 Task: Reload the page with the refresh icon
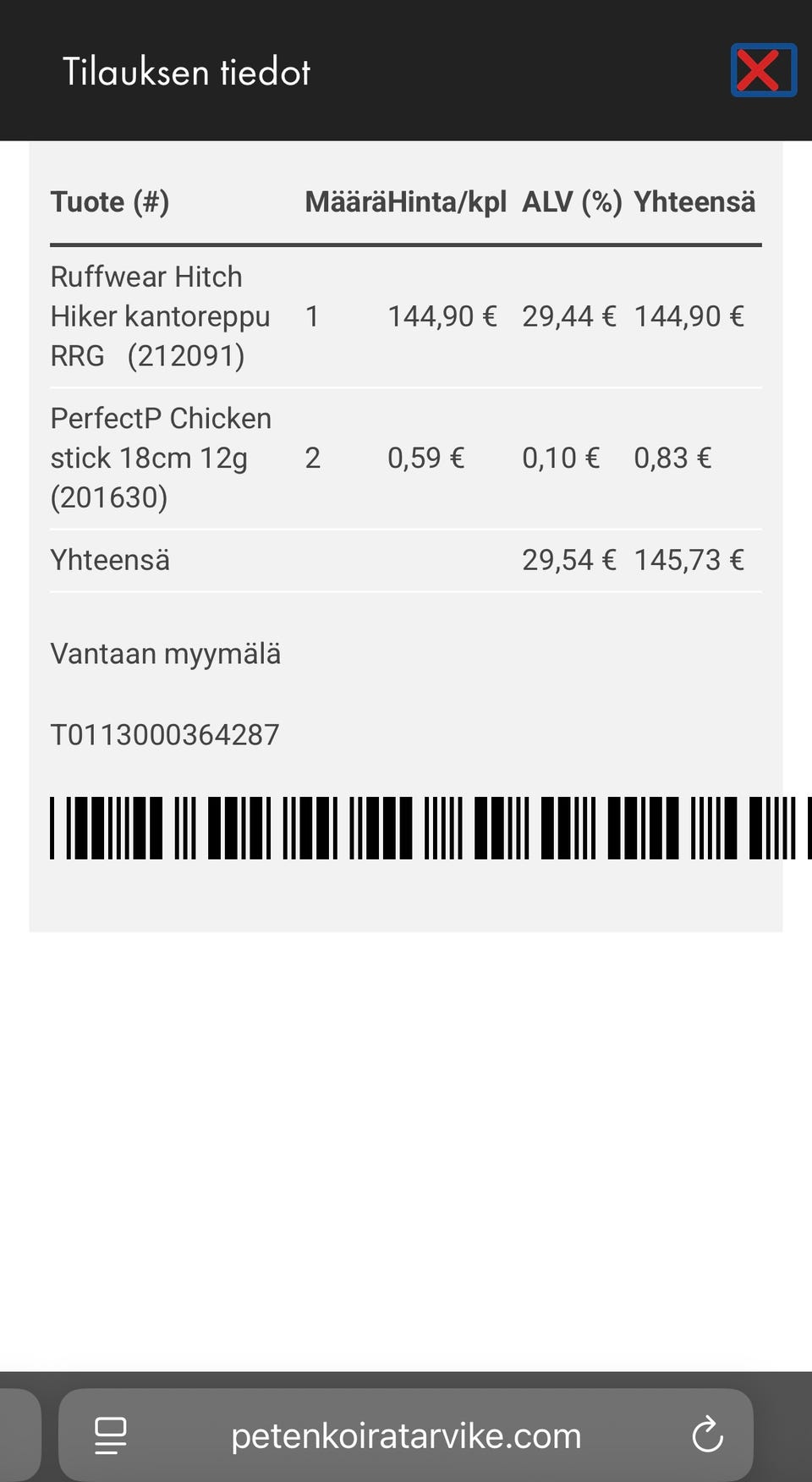pos(707,1436)
